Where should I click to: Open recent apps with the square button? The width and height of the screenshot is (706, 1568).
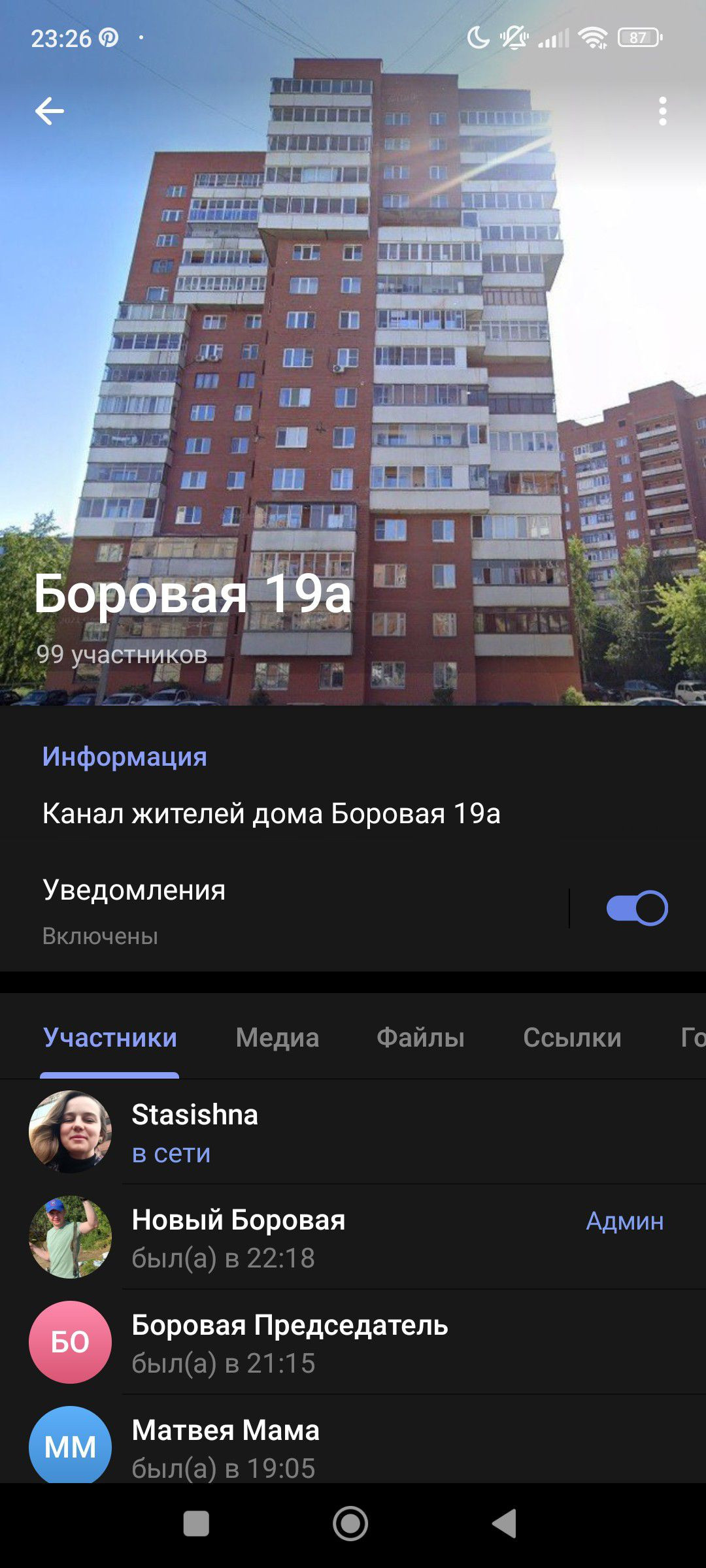[x=196, y=1524]
